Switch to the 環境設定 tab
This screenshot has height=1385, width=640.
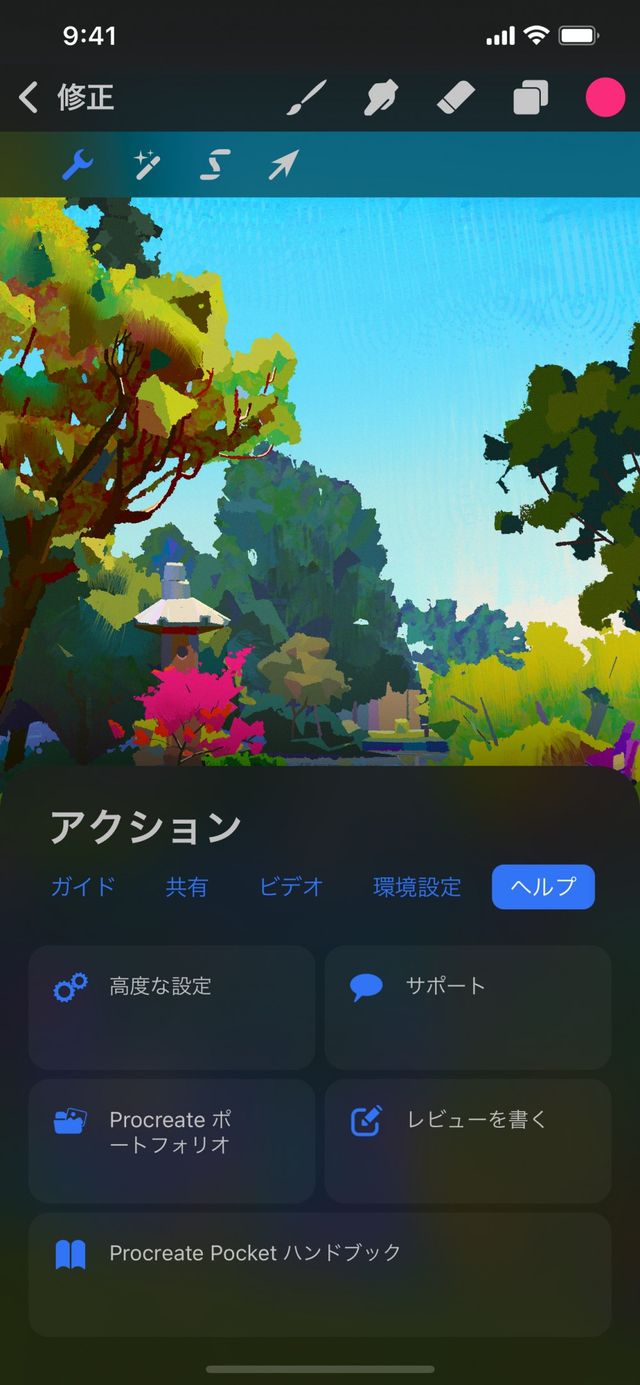417,887
